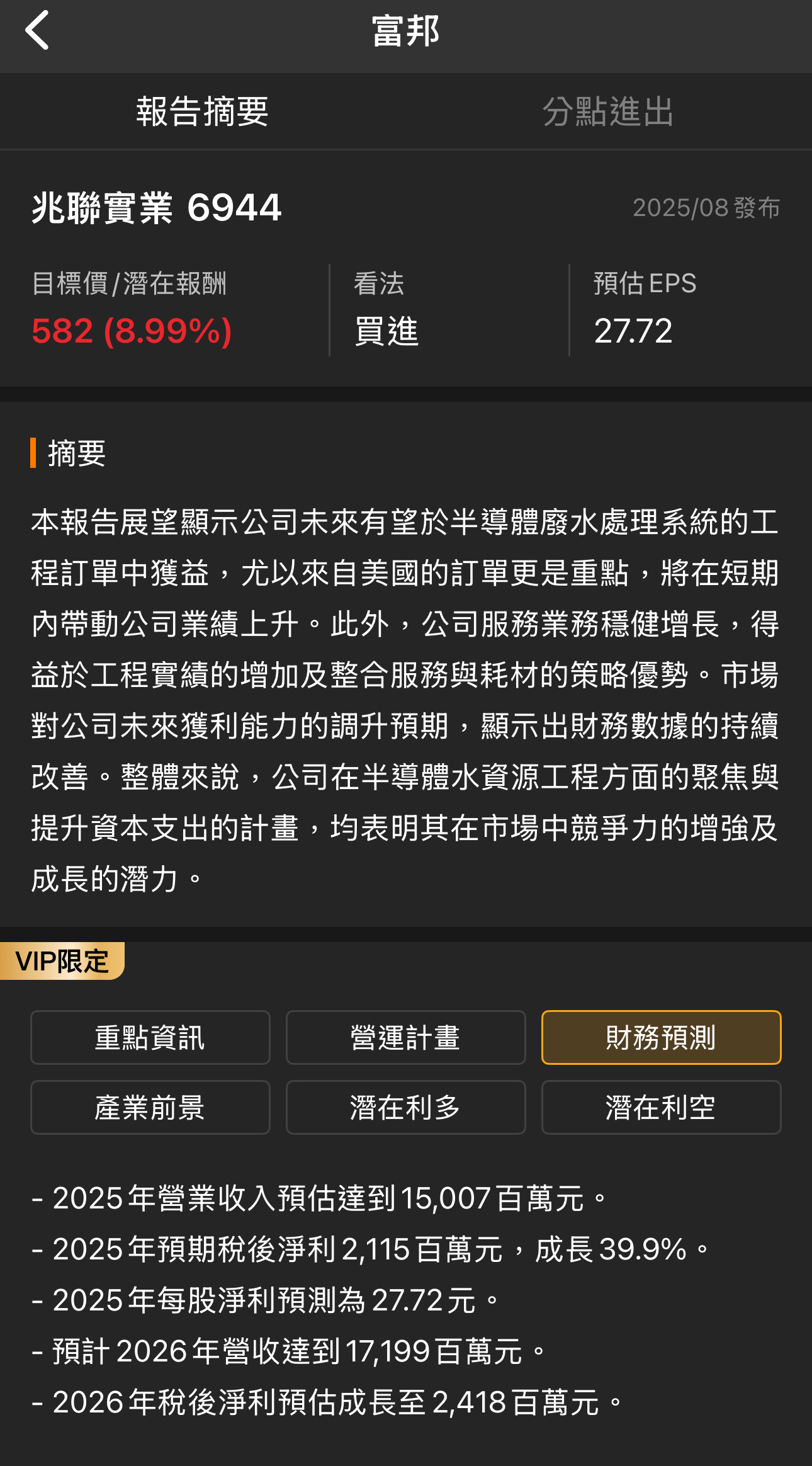Switch to the 分點進出 tab
This screenshot has height=1466, width=812.
point(608,112)
